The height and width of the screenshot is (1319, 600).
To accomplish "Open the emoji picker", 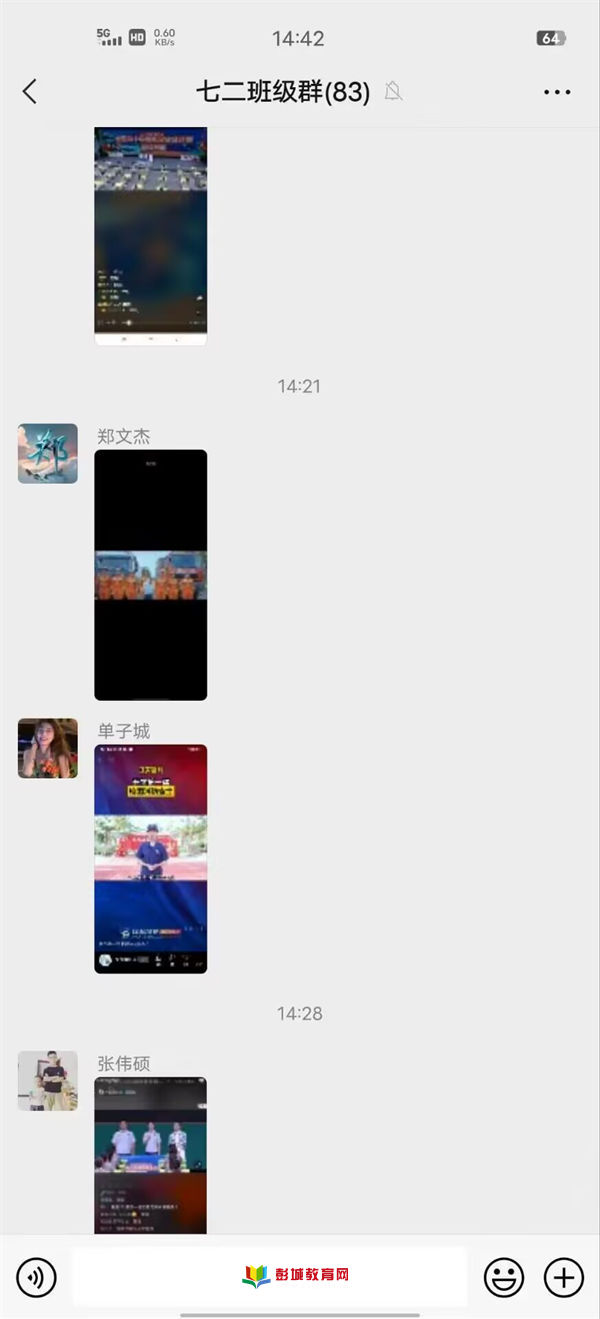I will [504, 1277].
